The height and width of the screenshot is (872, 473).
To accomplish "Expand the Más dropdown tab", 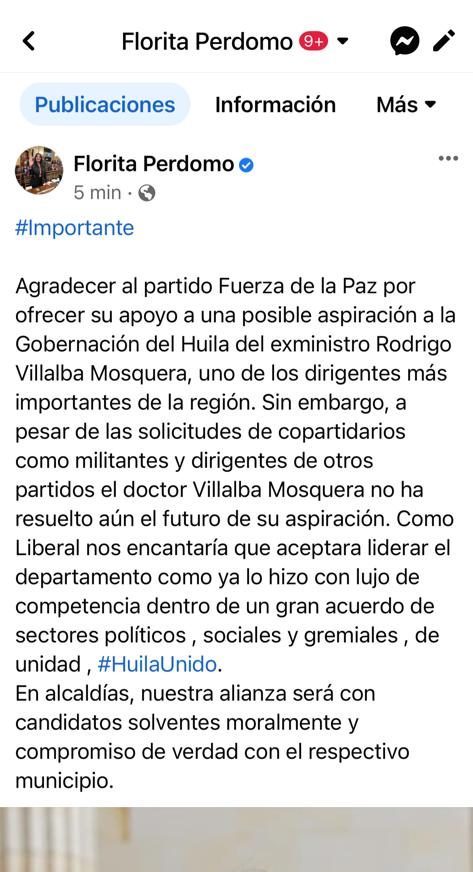I will point(406,105).
